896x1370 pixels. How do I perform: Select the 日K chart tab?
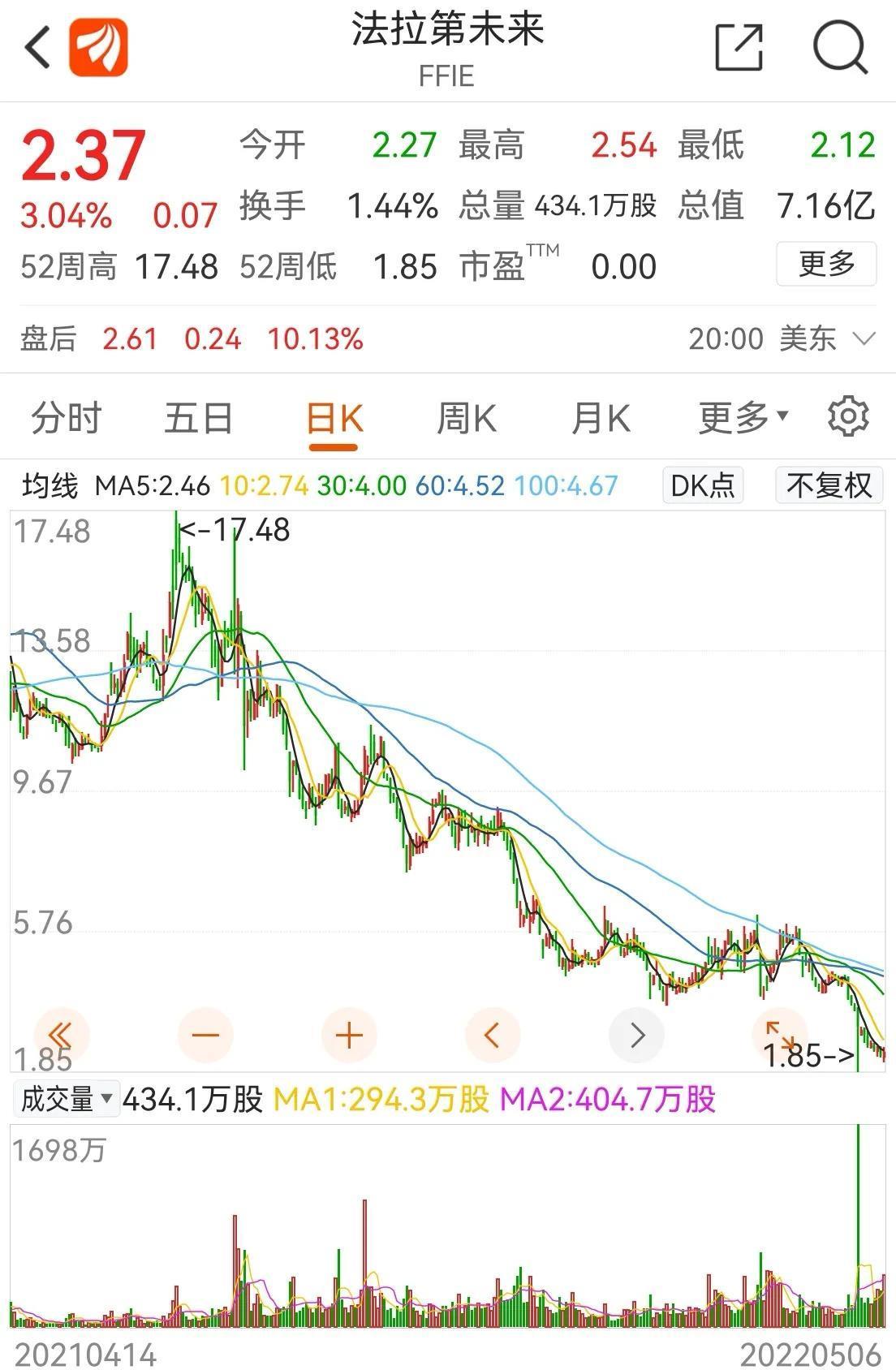tap(334, 419)
